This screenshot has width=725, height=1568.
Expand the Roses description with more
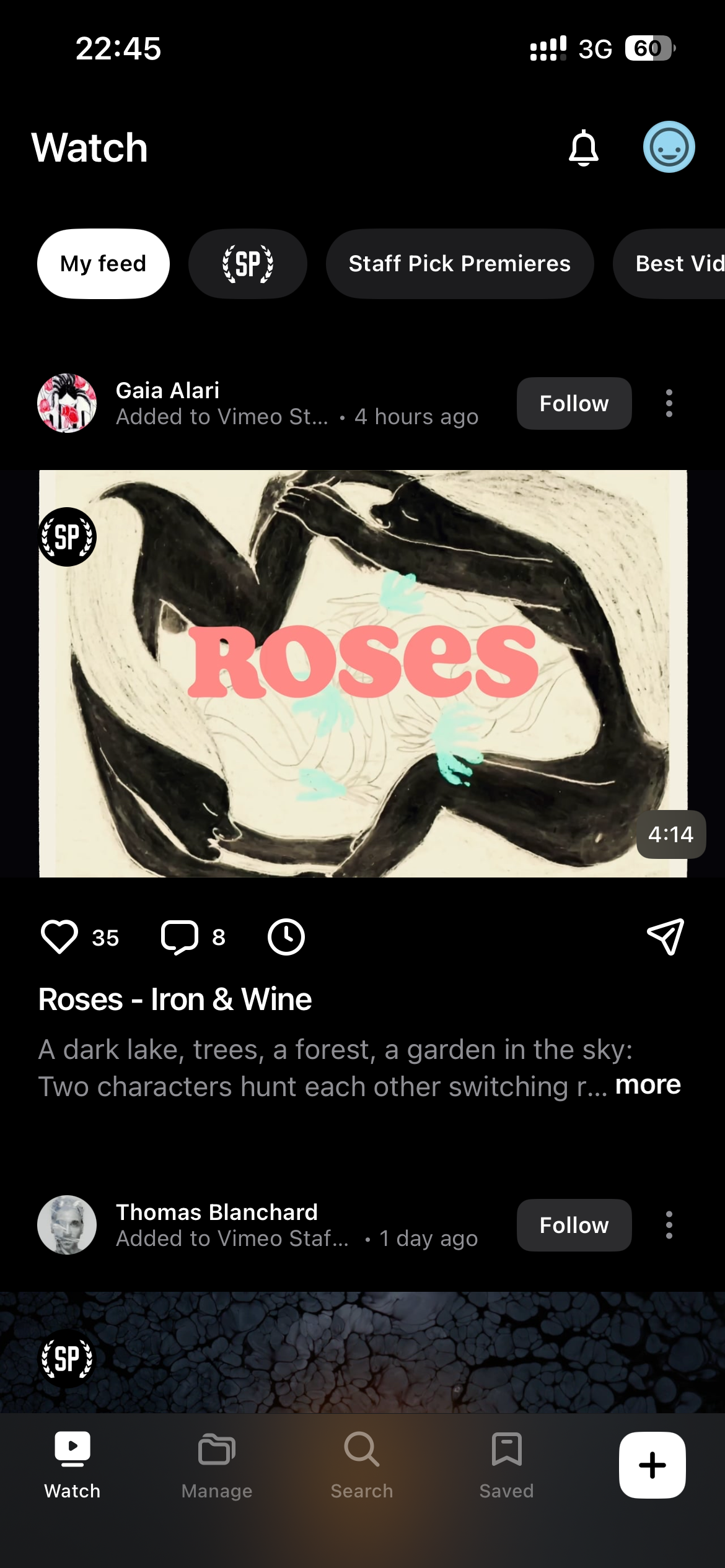coord(648,1085)
